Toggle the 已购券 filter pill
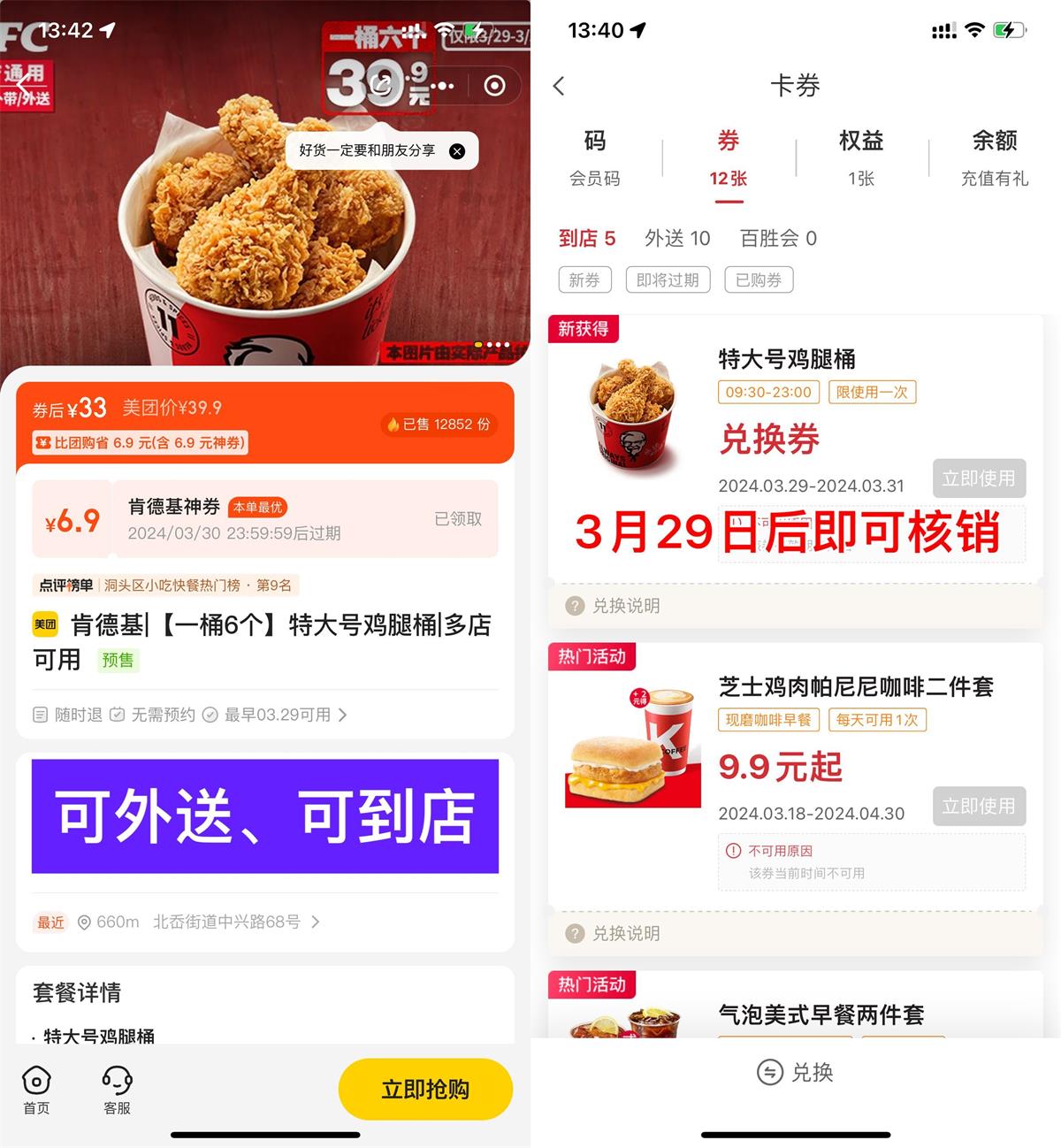The image size is (1061, 1148). point(759,279)
